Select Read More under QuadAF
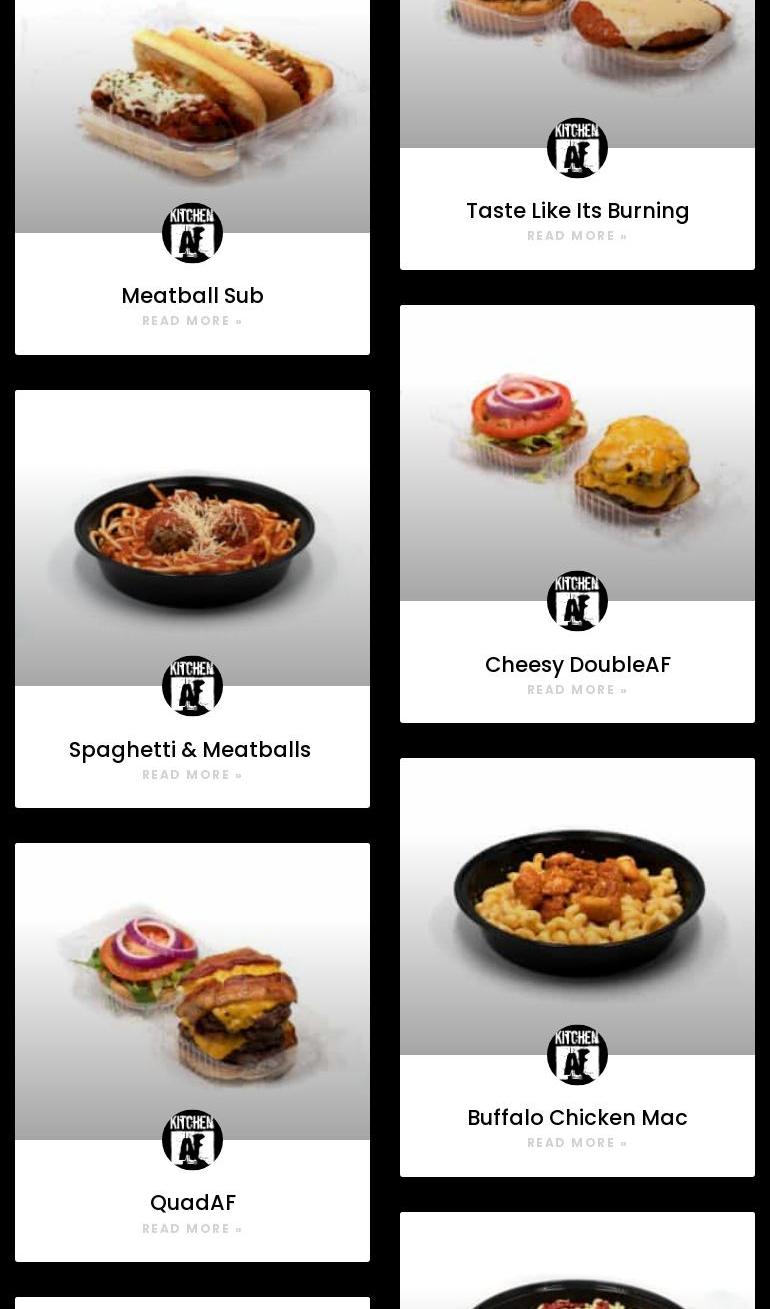This screenshot has width=770, height=1309. [x=192, y=1229]
